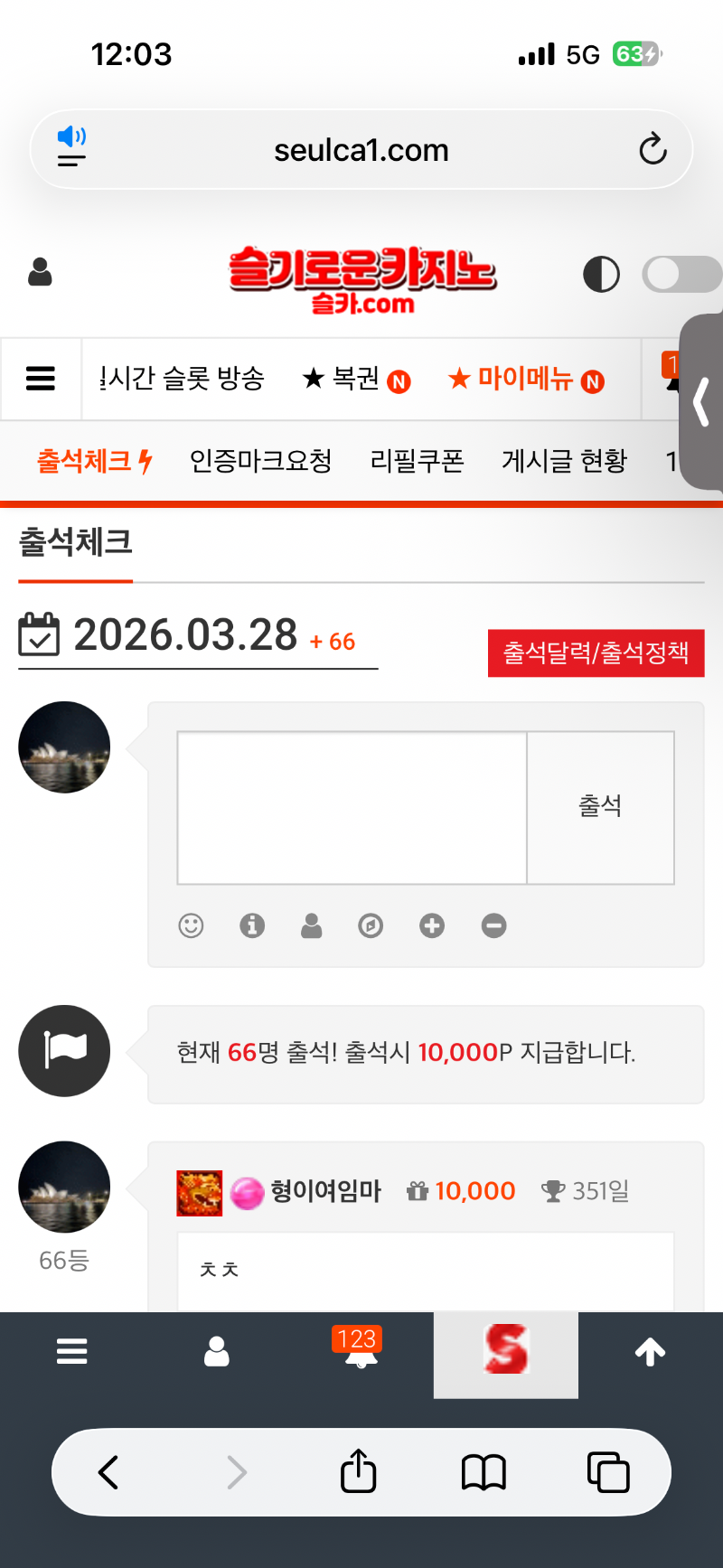Go back in the browser
This screenshot has height=1568, width=723.
tap(108, 1472)
